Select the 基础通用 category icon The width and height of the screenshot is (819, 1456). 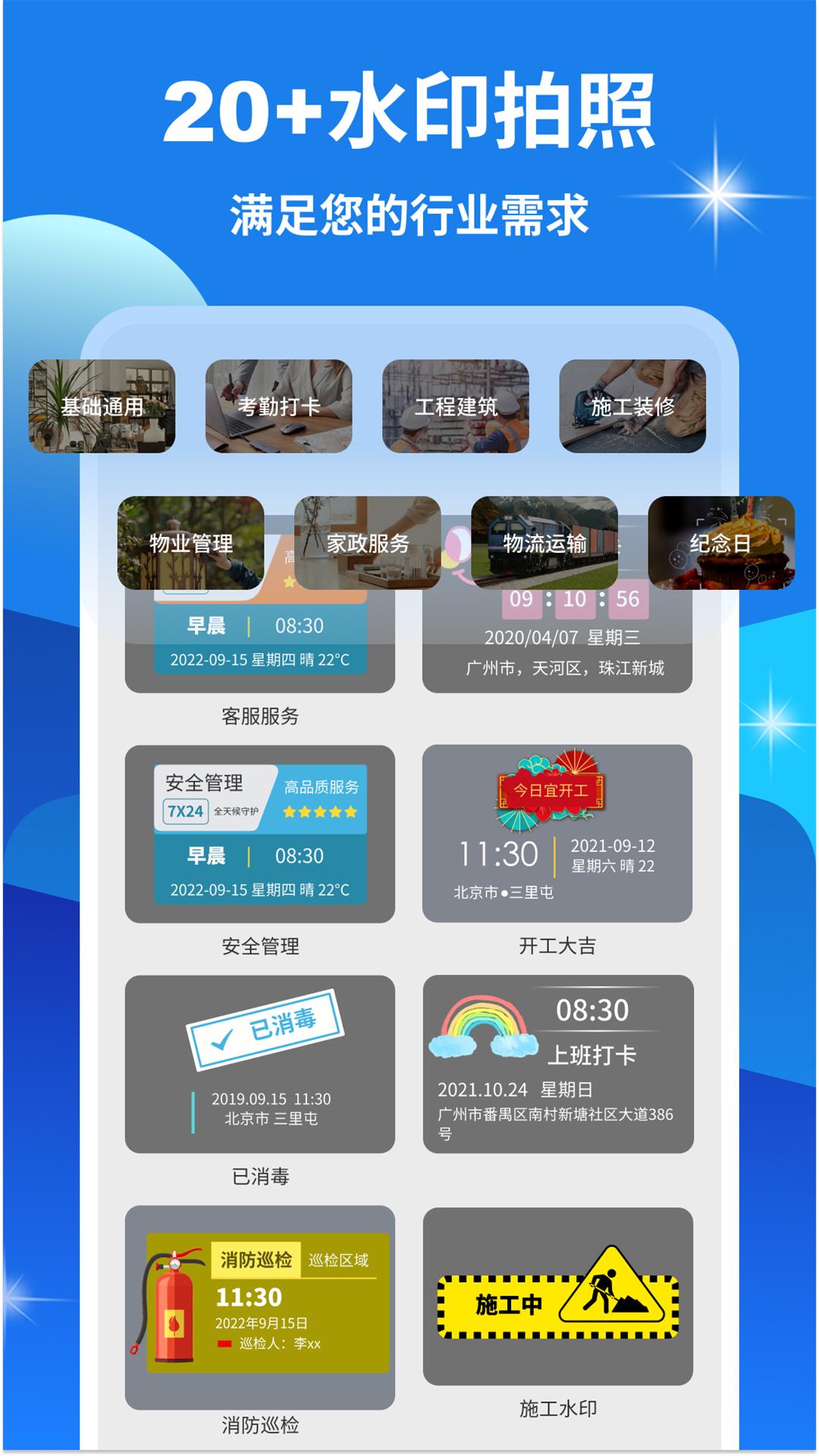coord(103,406)
